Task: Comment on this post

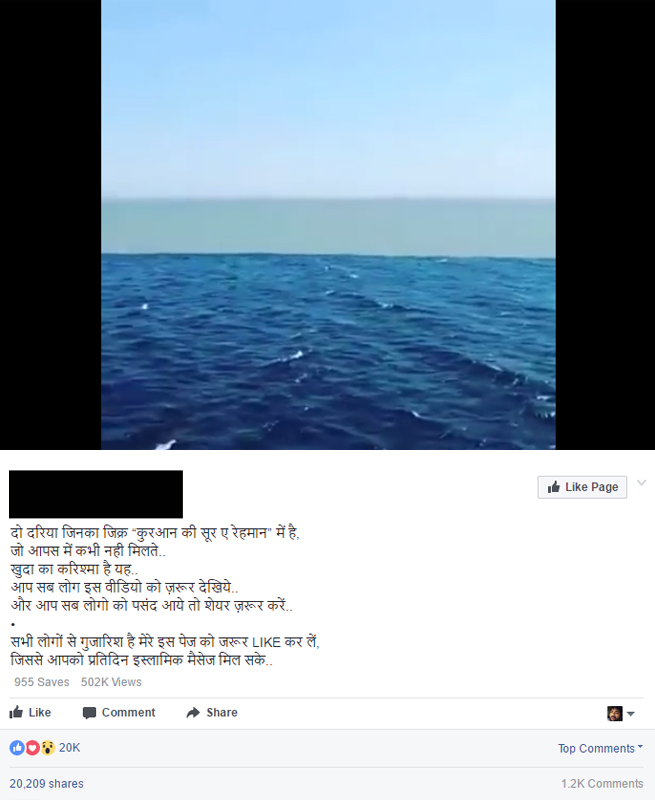Action: click(x=118, y=713)
